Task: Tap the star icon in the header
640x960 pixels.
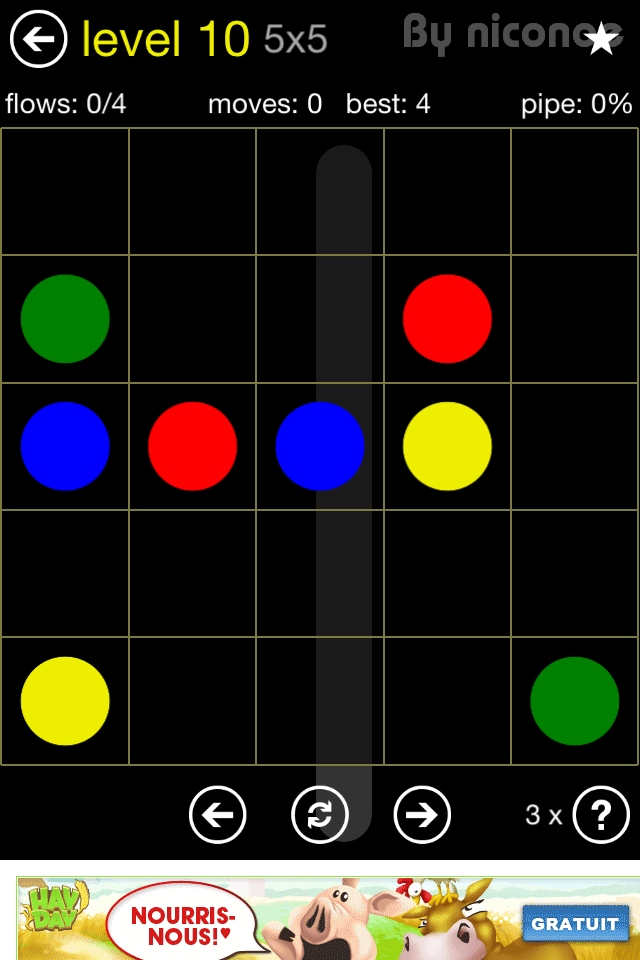Action: [601, 39]
